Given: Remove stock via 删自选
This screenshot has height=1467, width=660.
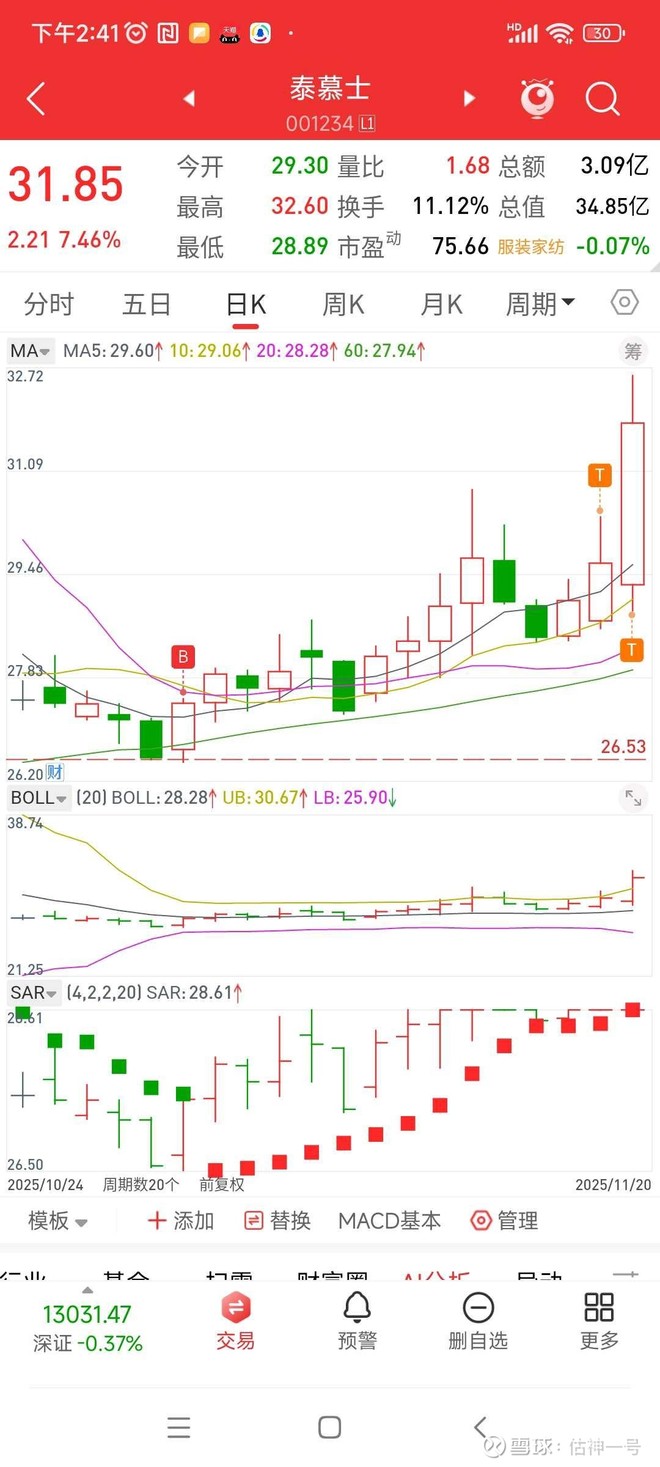Looking at the screenshot, I should coord(478,1320).
